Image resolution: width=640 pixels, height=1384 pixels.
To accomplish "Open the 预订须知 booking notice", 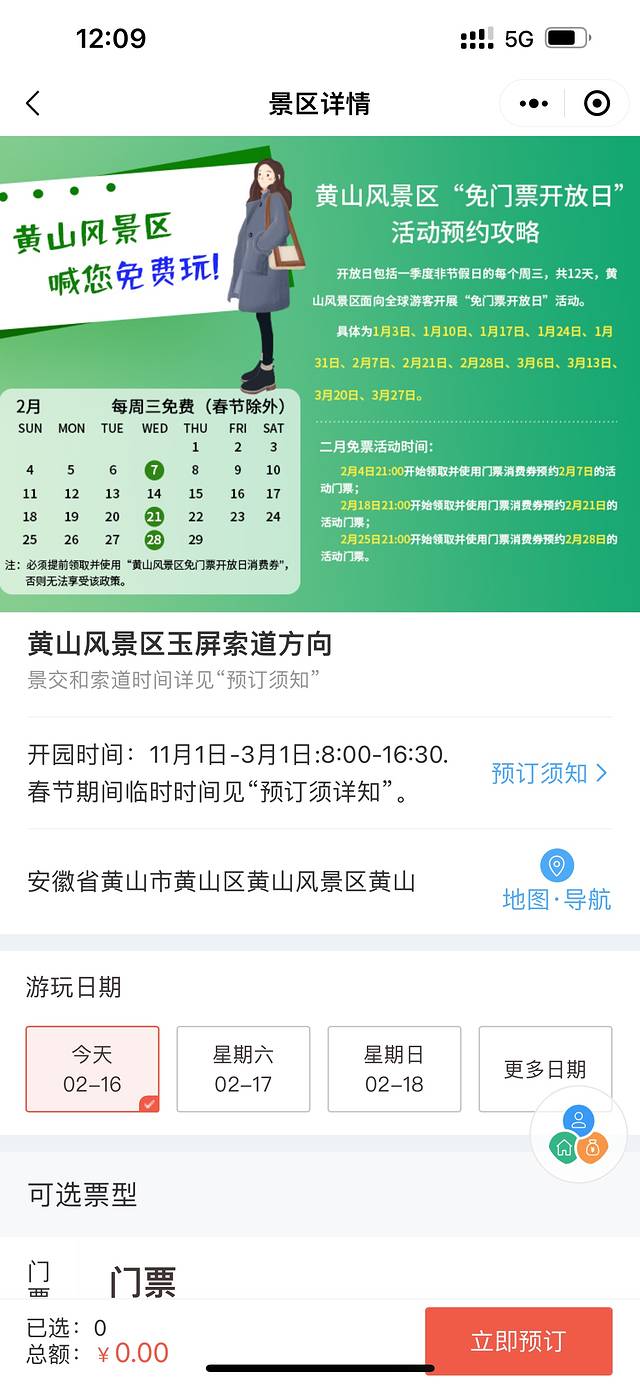I will tap(549, 773).
